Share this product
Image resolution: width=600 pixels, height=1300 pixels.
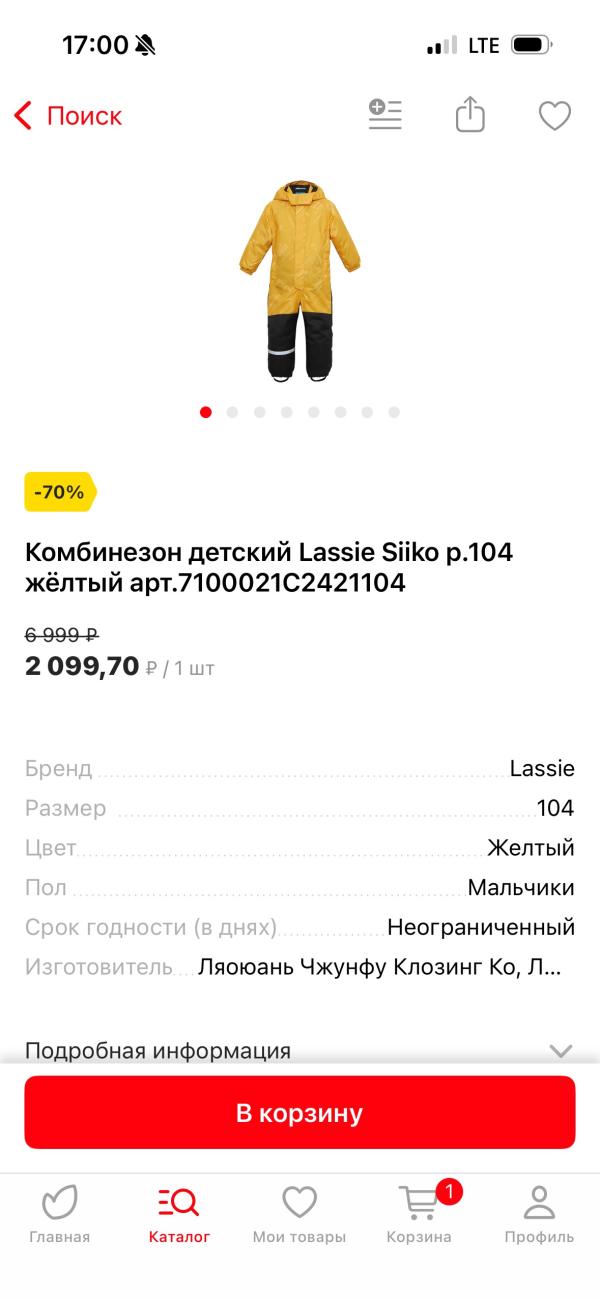click(x=470, y=115)
